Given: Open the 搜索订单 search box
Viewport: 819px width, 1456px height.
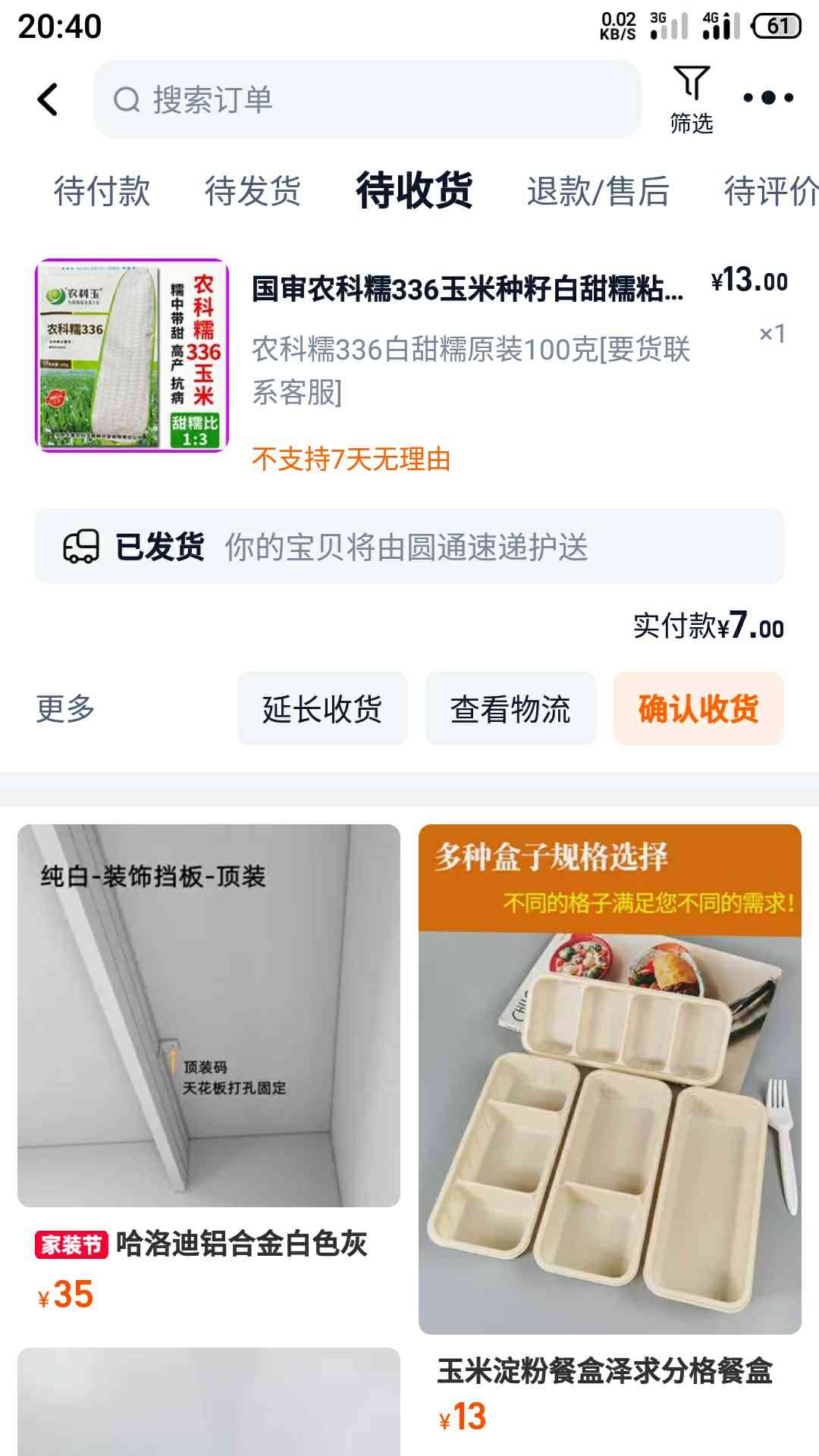Looking at the screenshot, I should click(x=367, y=99).
